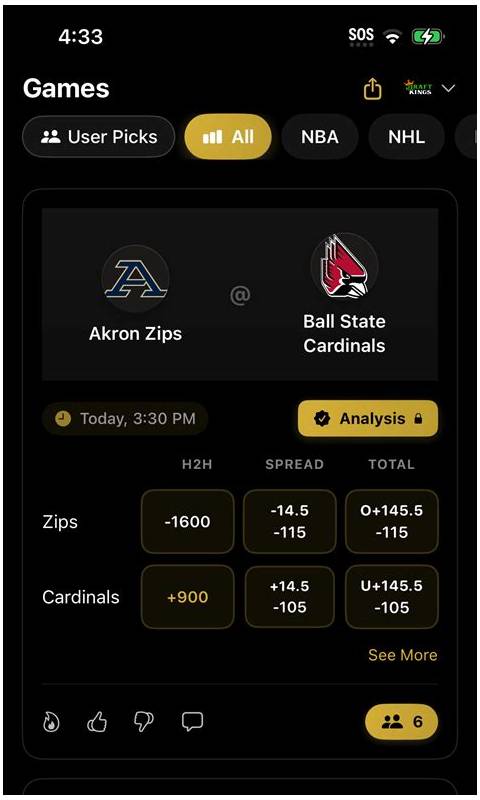Select the All games chip
The height and width of the screenshot is (800, 480).
pyautogui.click(x=228, y=137)
